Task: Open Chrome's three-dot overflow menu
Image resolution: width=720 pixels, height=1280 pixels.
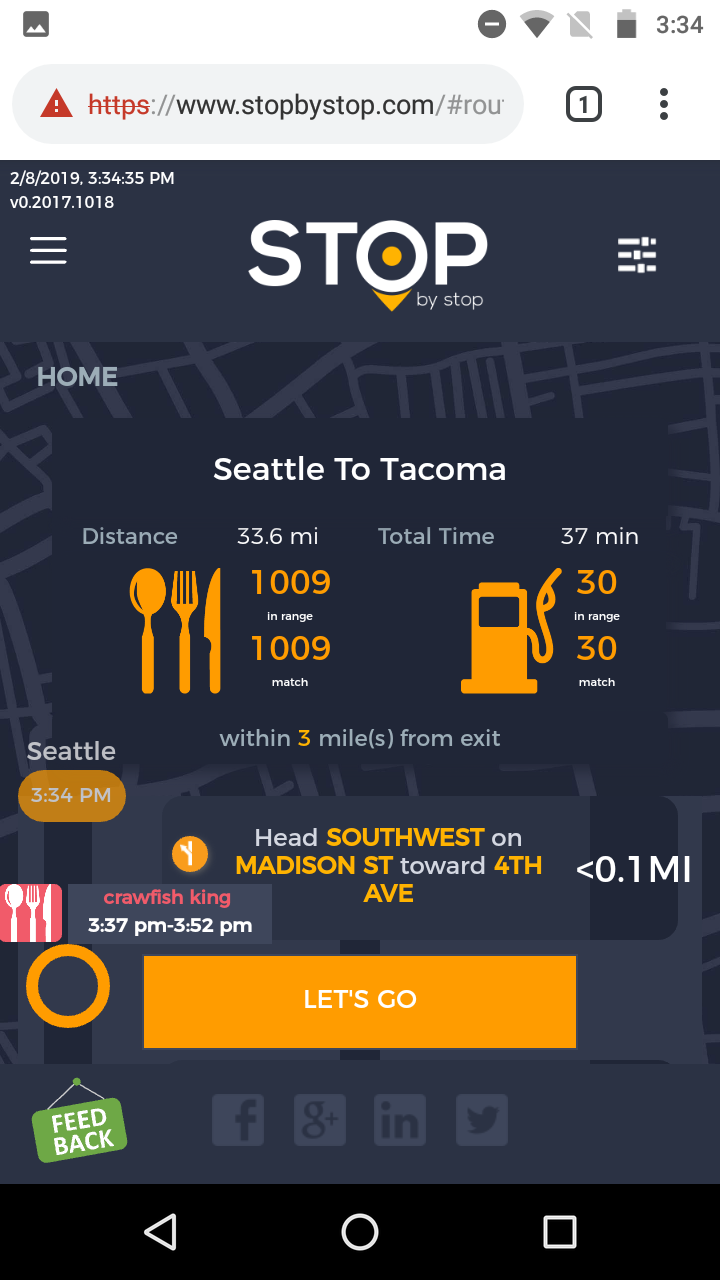Action: pos(664,104)
